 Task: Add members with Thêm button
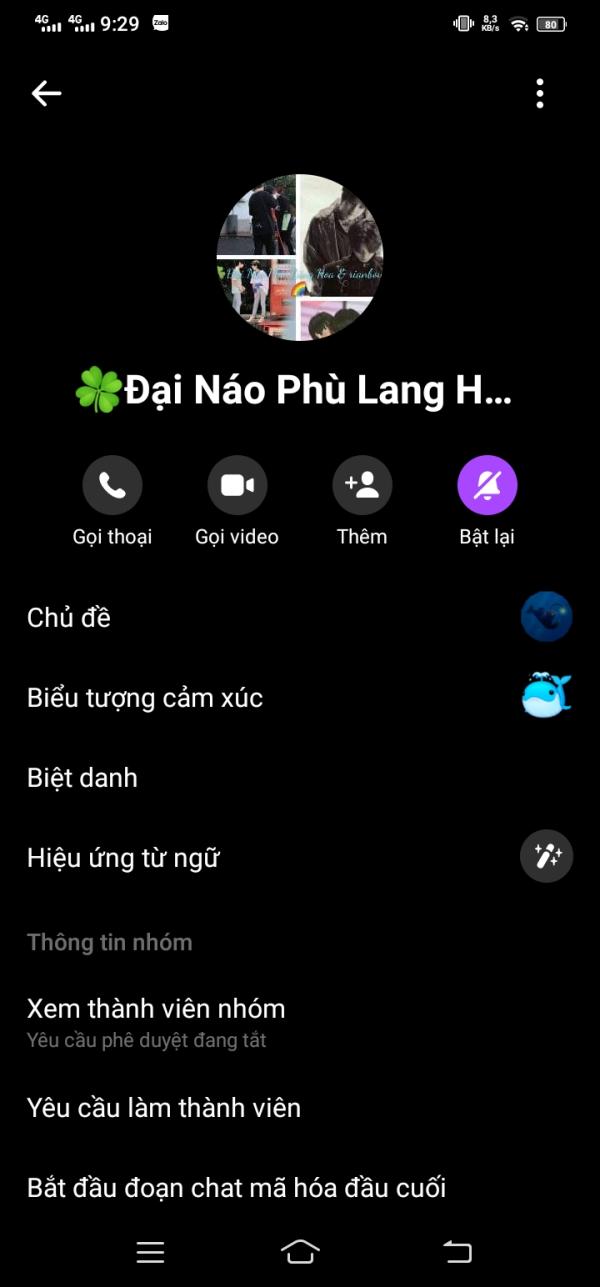[362, 486]
